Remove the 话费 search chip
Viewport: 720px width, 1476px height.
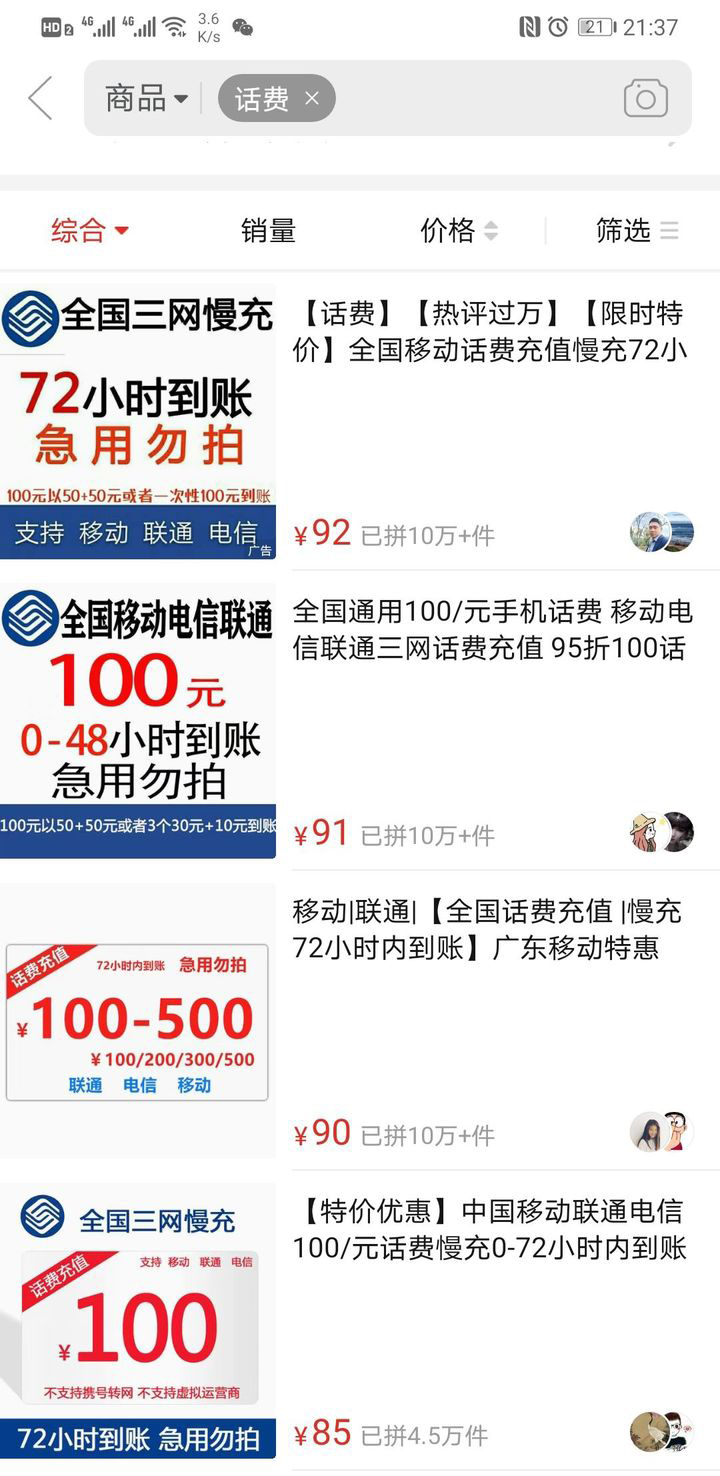pos(312,98)
